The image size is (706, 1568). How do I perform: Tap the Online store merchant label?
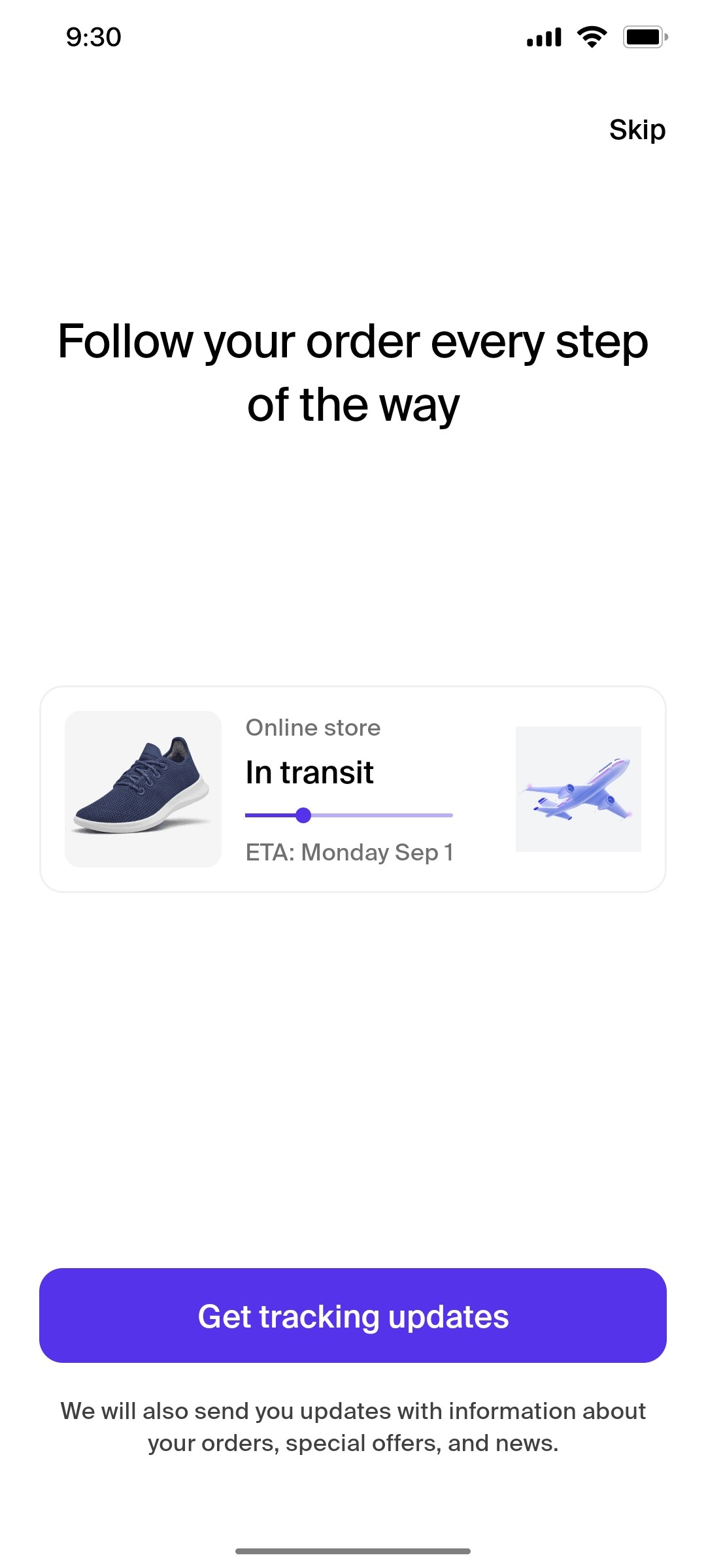312,727
